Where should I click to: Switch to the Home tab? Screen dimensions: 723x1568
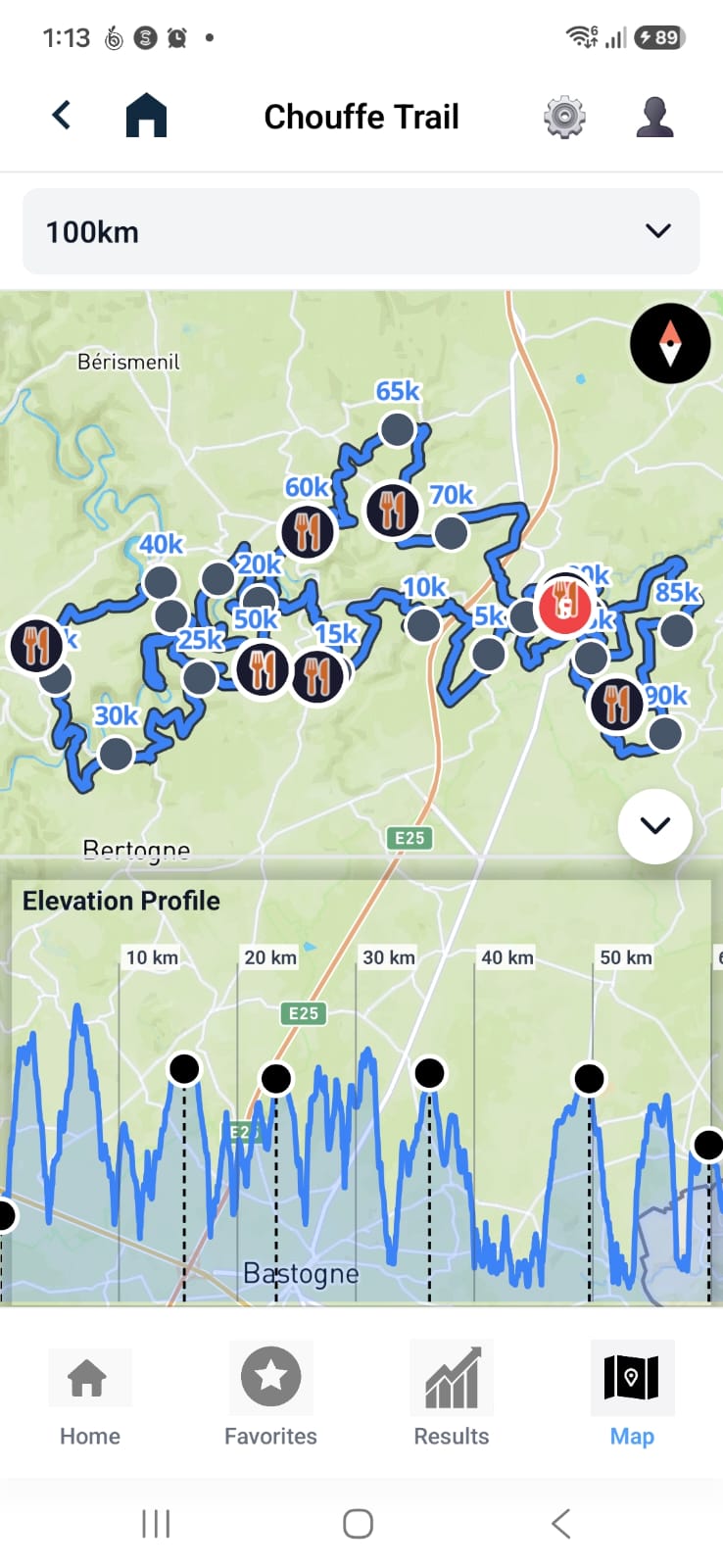click(89, 1396)
